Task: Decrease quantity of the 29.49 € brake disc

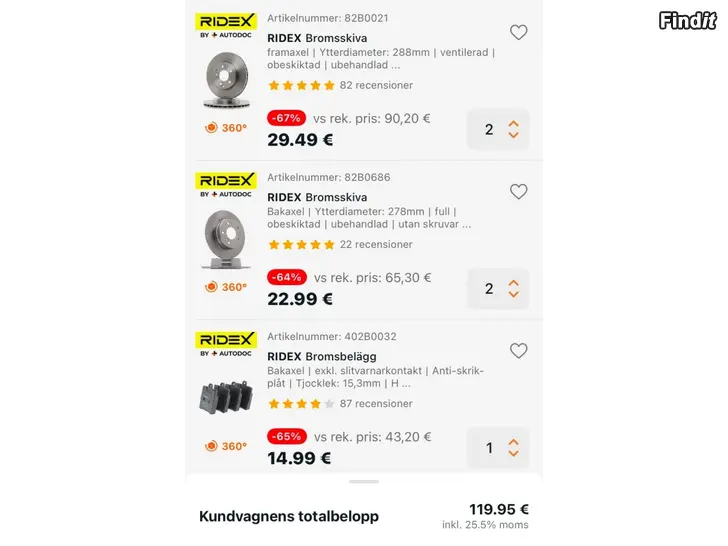Action: 514,135
